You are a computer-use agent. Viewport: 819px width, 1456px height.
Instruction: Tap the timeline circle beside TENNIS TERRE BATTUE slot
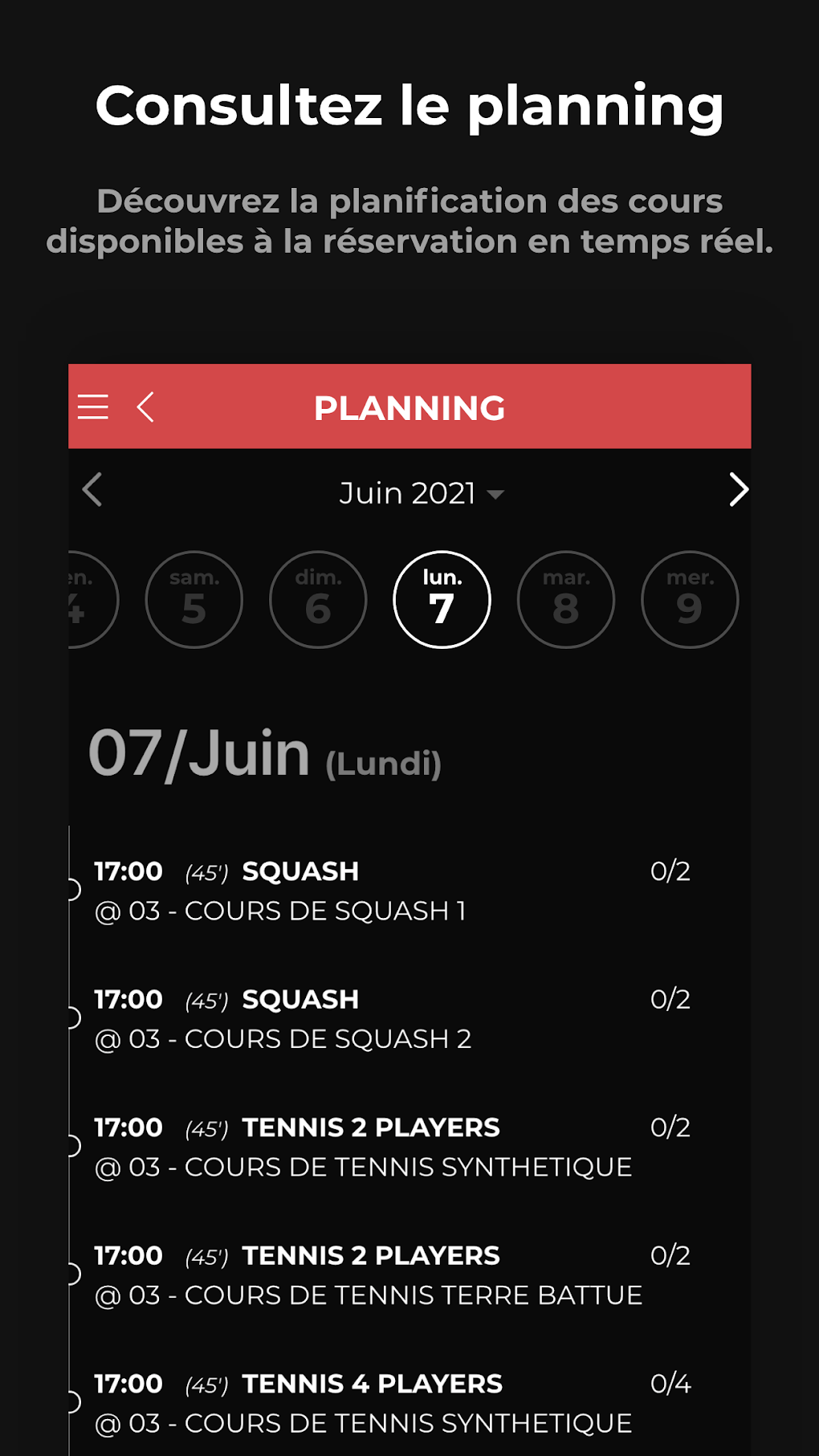pyautogui.click(x=72, y=1275)
